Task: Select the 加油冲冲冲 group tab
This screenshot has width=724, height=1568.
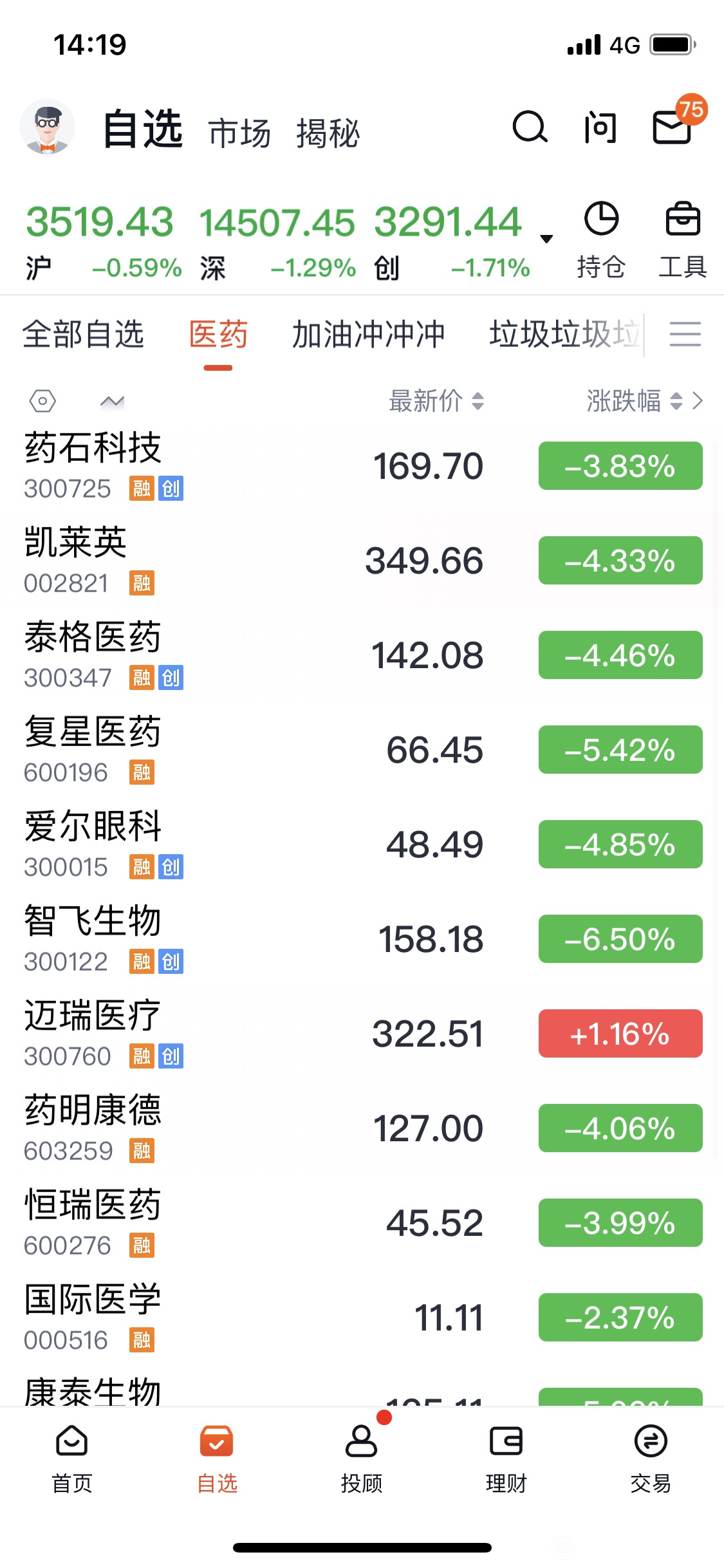Action: [368, 335]
